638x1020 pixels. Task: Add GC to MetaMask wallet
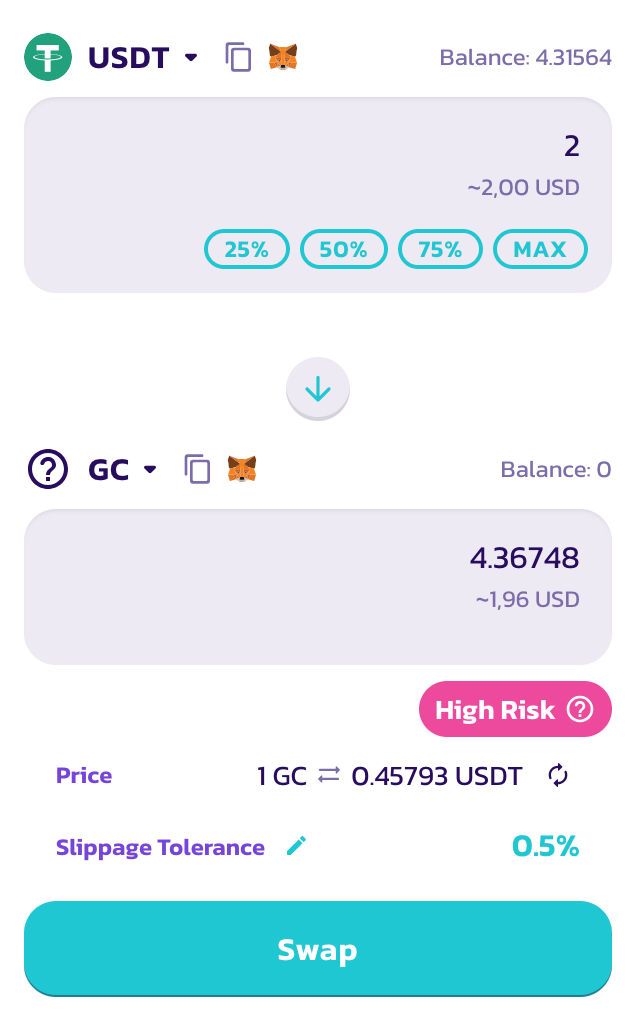coord(242,469)
